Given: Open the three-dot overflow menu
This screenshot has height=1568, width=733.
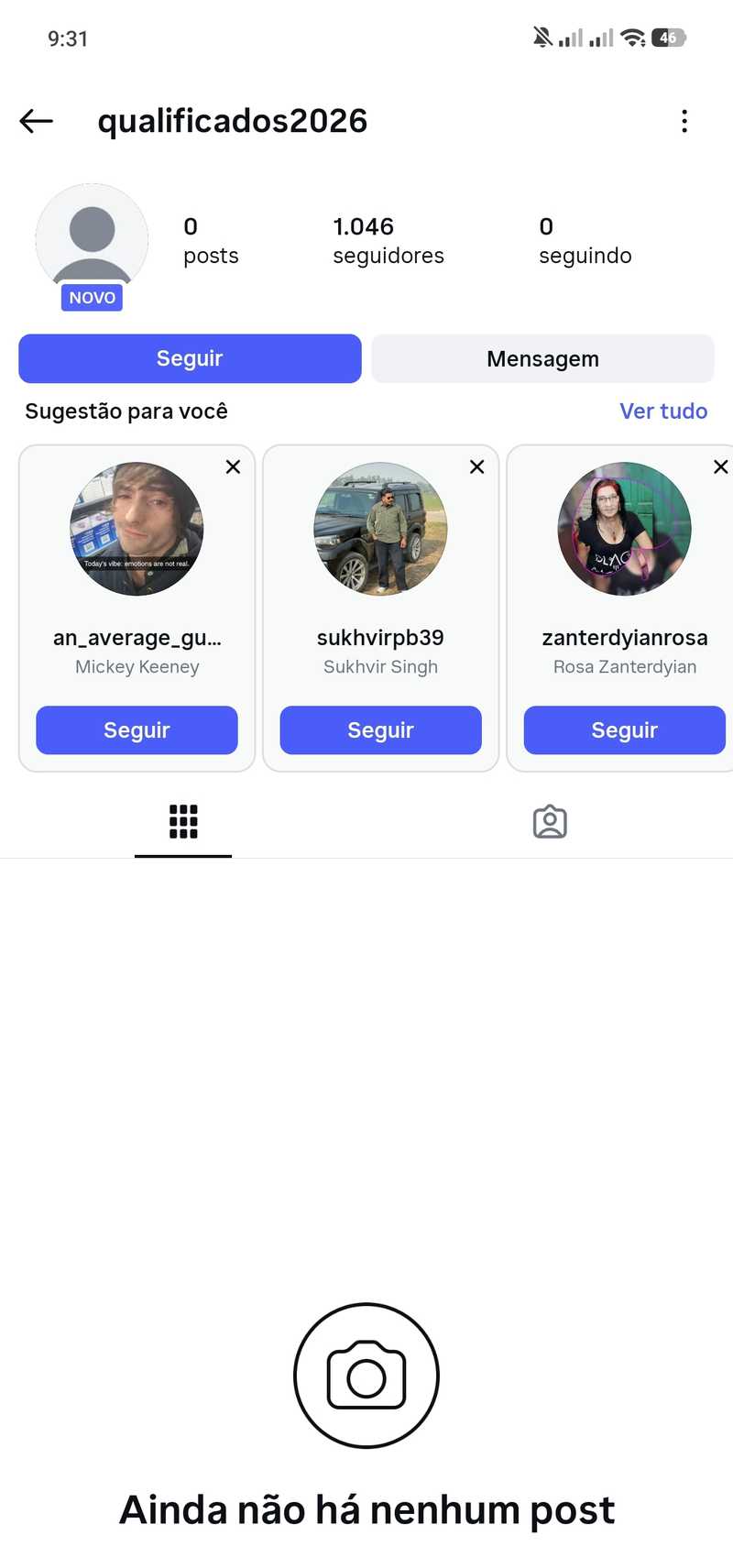Looking at the screenshot, I should pyautogui.click(x=684, y=121).
